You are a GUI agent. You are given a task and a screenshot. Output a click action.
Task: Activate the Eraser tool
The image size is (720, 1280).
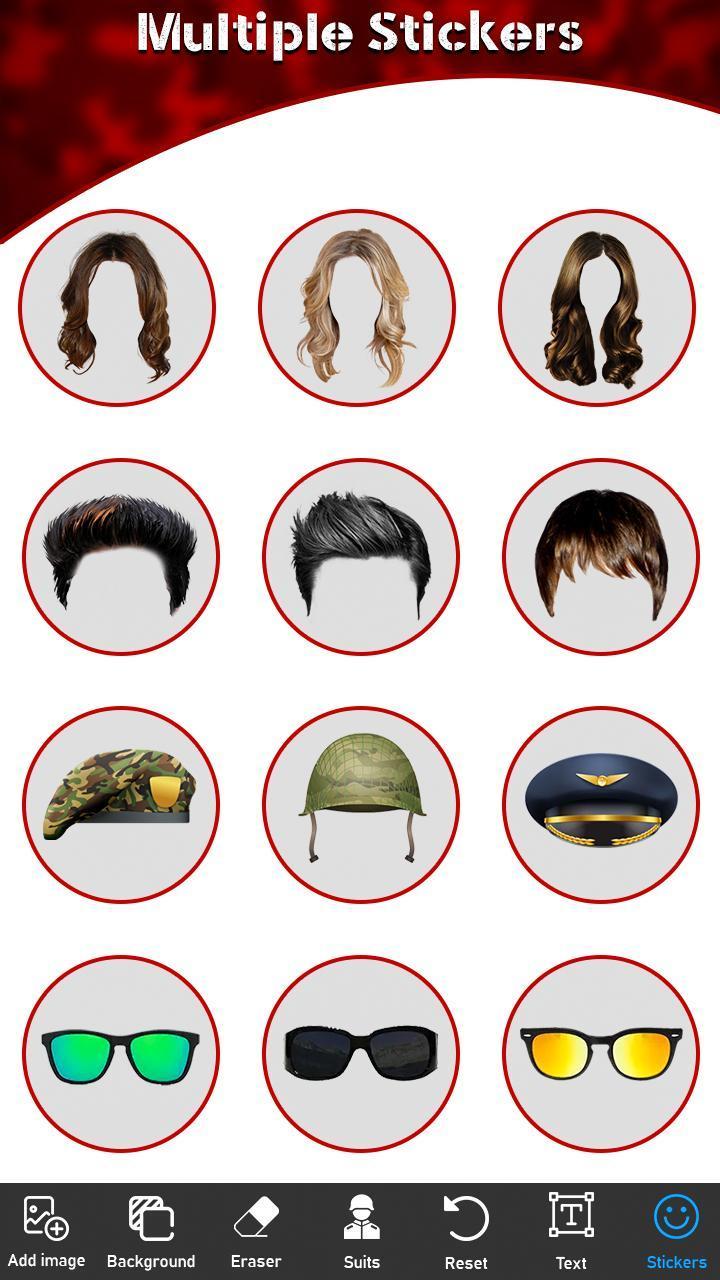(257, 1228)
